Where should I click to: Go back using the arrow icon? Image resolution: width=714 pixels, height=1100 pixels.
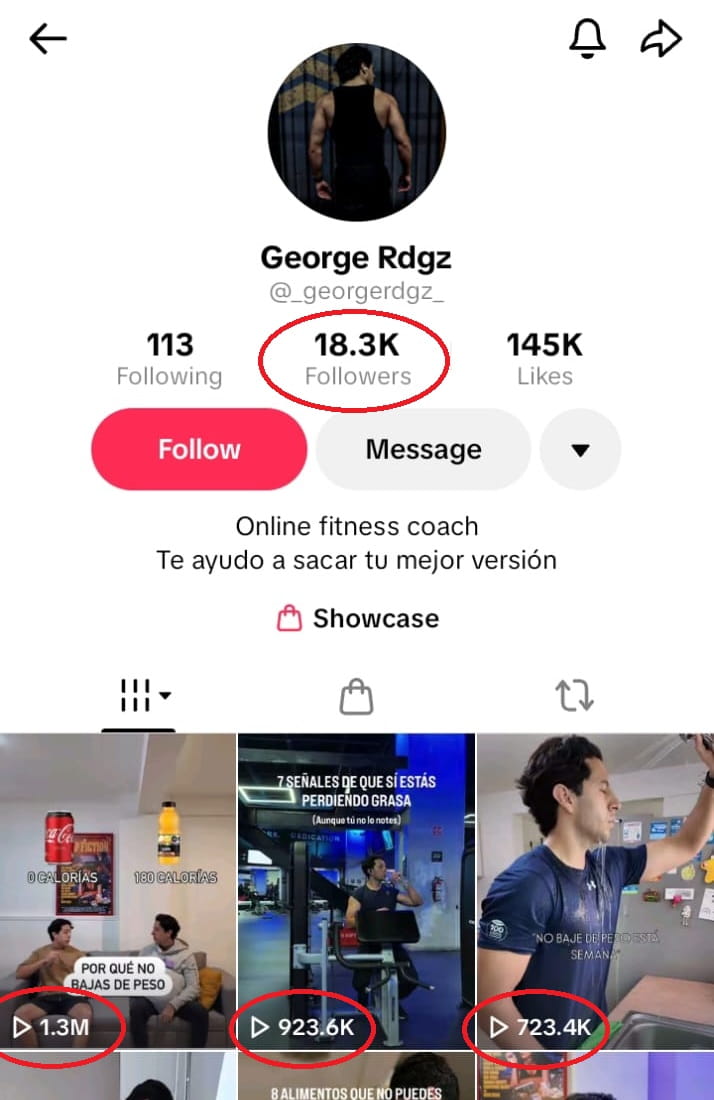pyautogui.click(x=47, y=39)
